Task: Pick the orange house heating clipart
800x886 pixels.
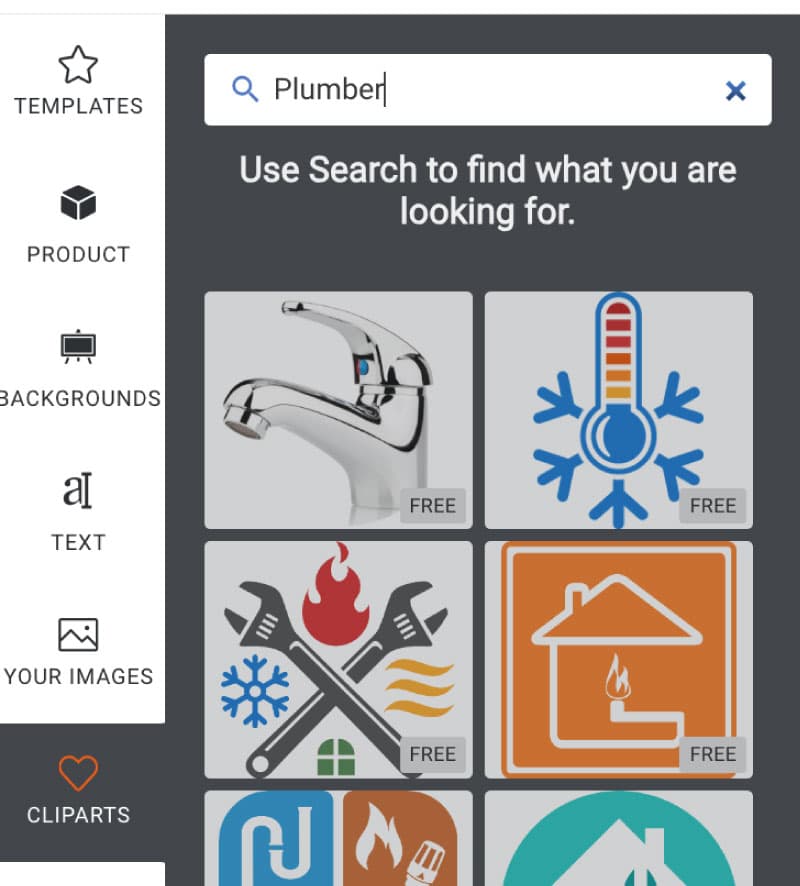Action: pyautogui.click(x=618, y=660)
